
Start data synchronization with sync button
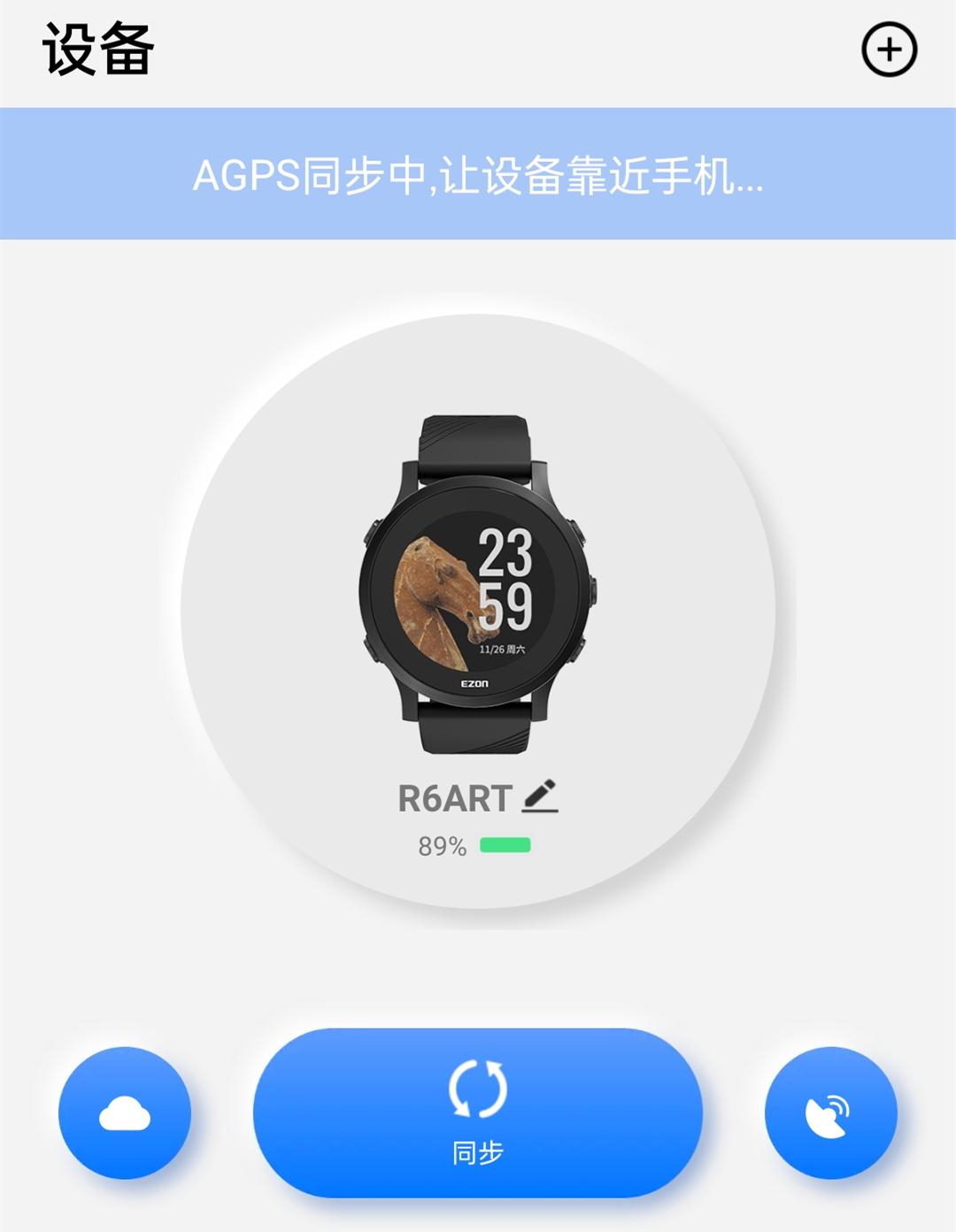tap(478, 1105)
